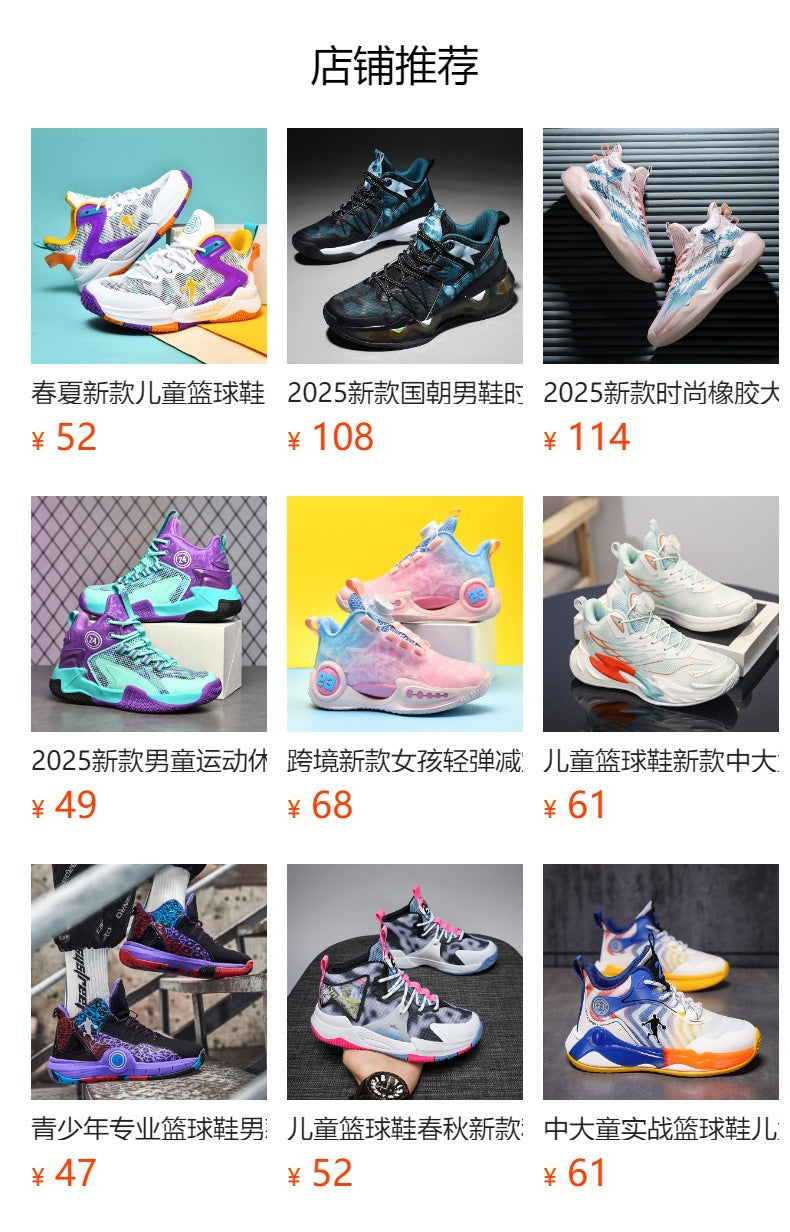Open the 2025新款国朝男鞋 product image
This screenshot has width=790, height=1232.
[x=407, y=248]
